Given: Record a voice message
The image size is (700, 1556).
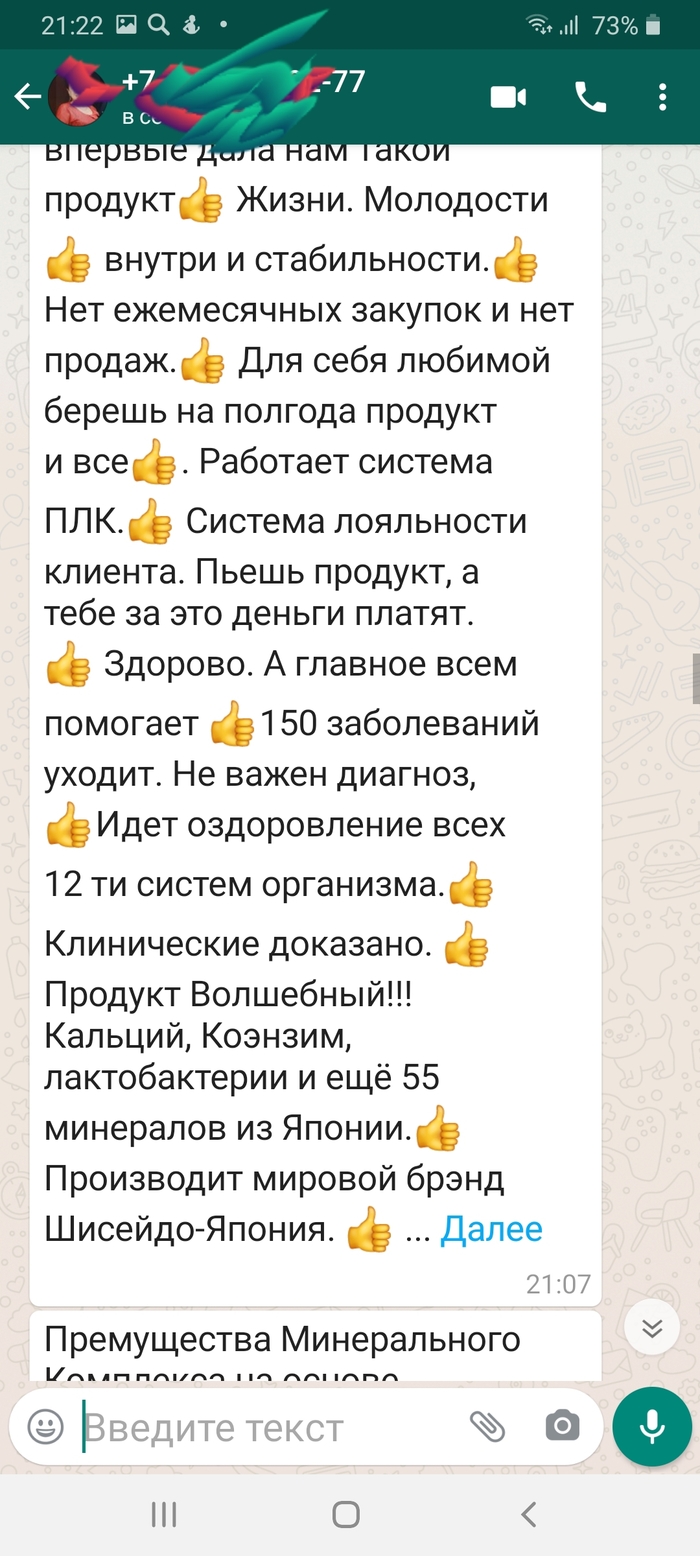Looking at the screenshot, I should pyautogui.click(x=652, y=1426).
